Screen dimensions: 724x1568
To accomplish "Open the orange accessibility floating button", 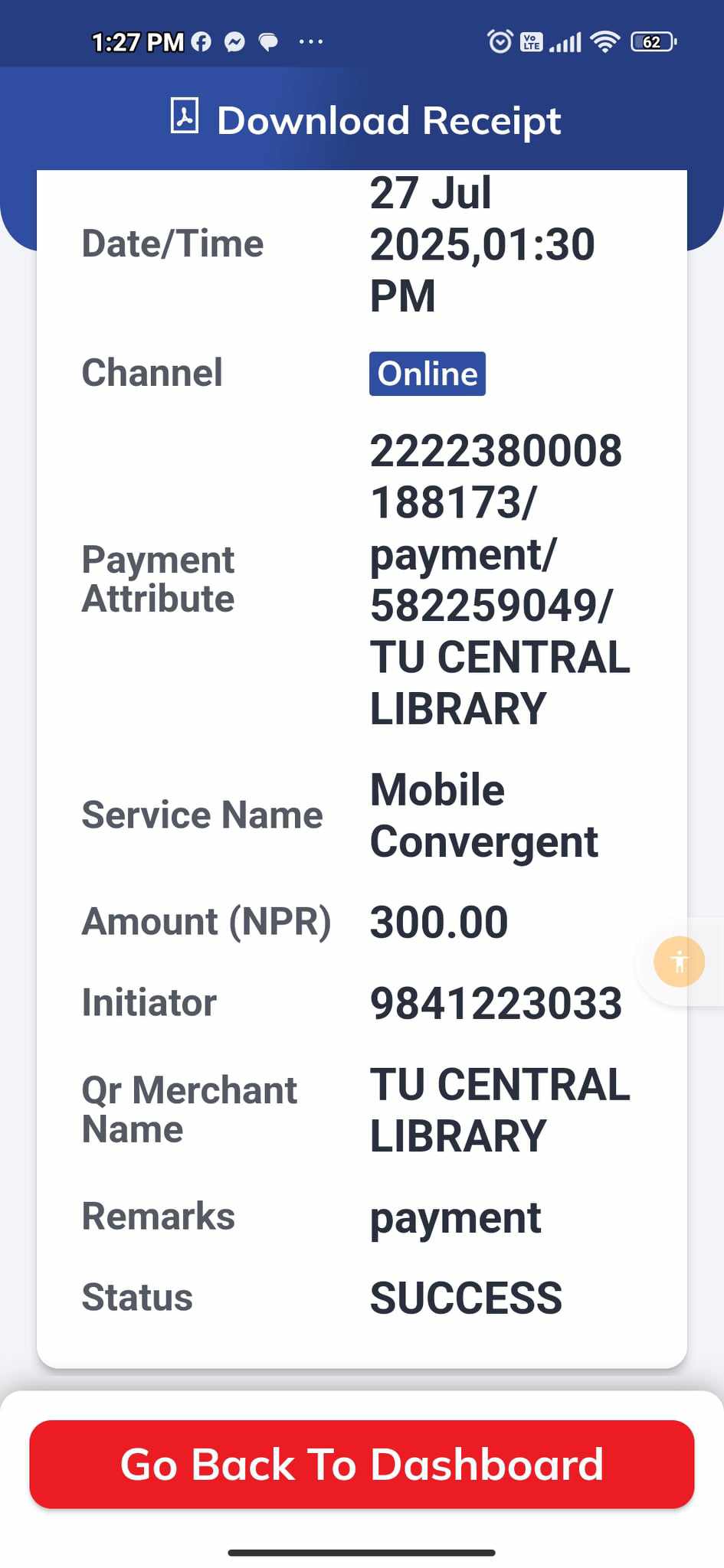I will pos(679,961).
